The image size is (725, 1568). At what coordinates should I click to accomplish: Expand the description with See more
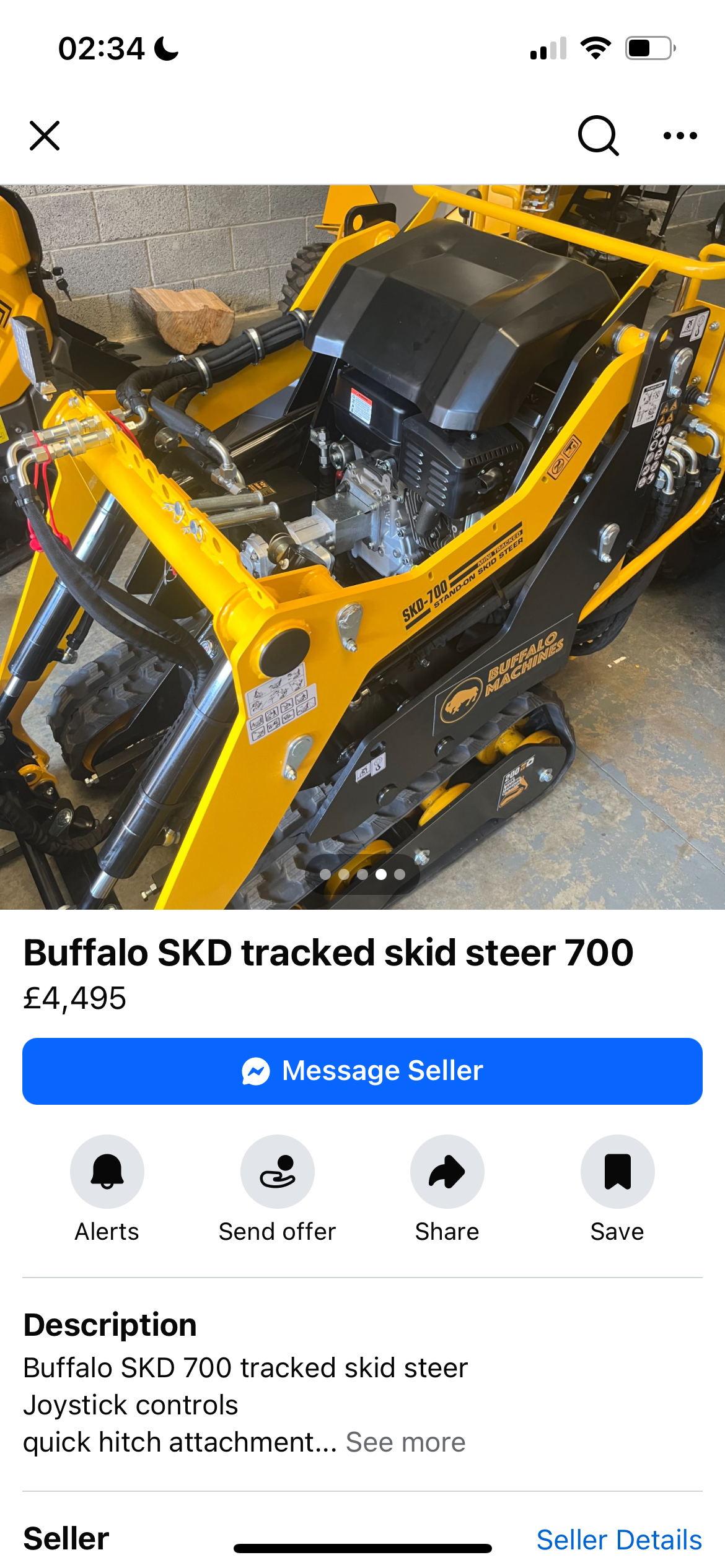tap(405, 1442)
